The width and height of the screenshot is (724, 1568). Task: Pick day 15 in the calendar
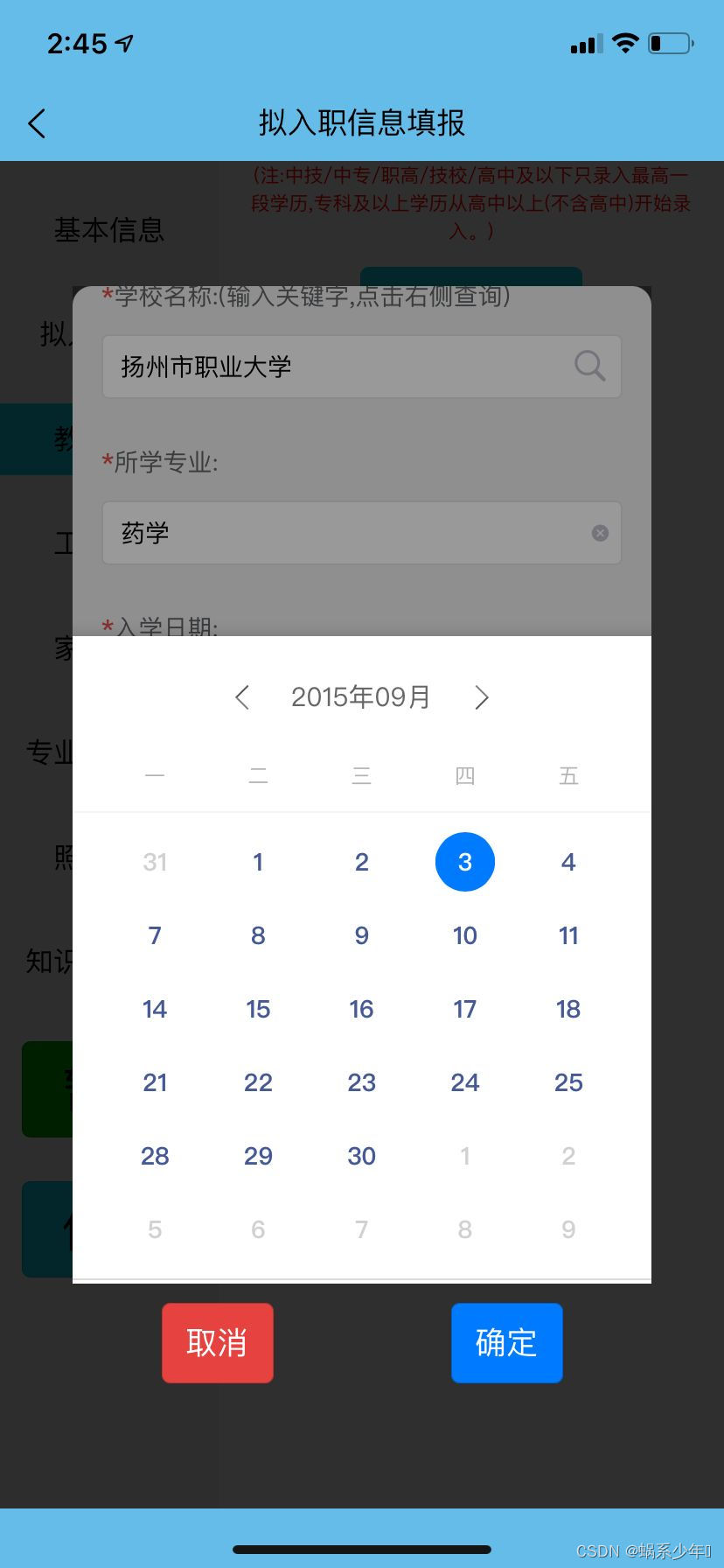point(258,1009)
